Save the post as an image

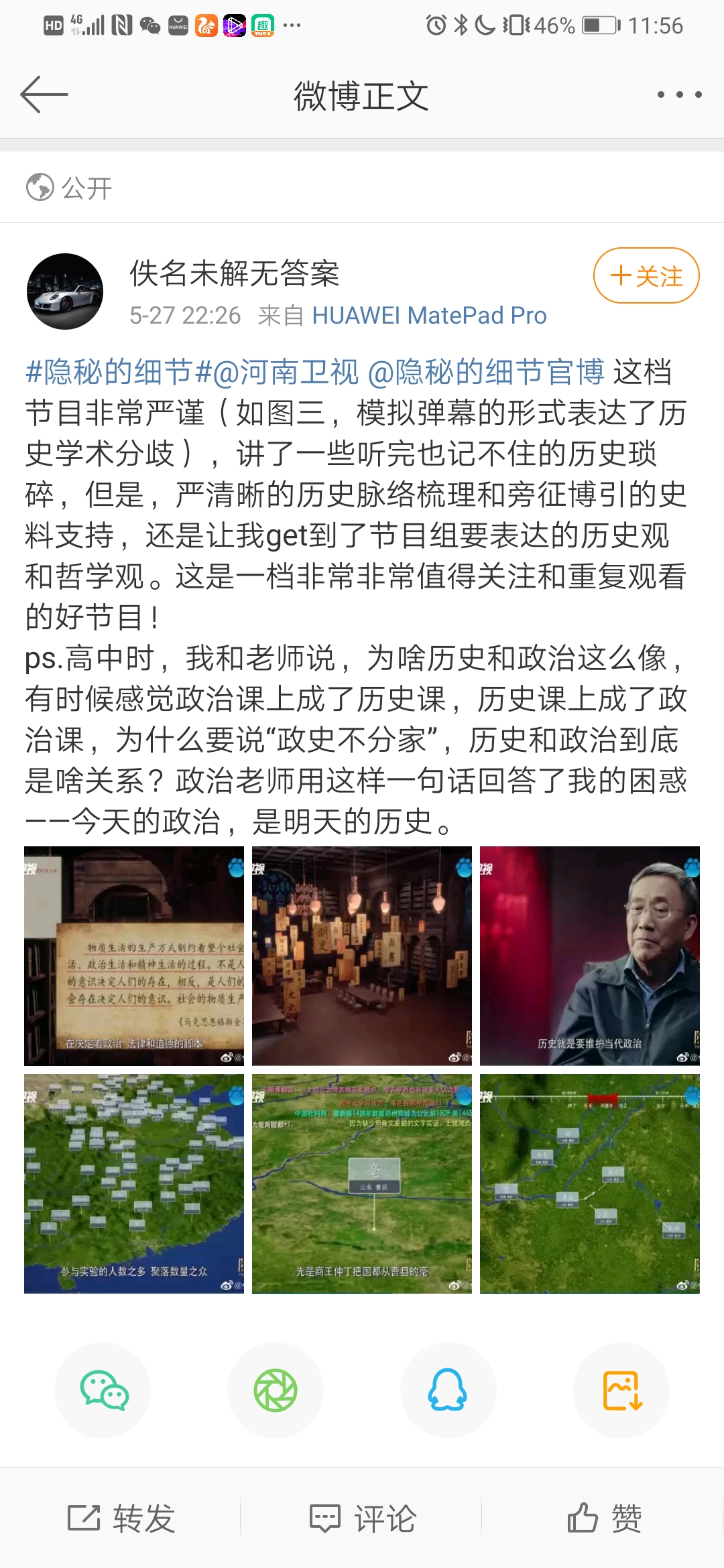coord(621,1390)
